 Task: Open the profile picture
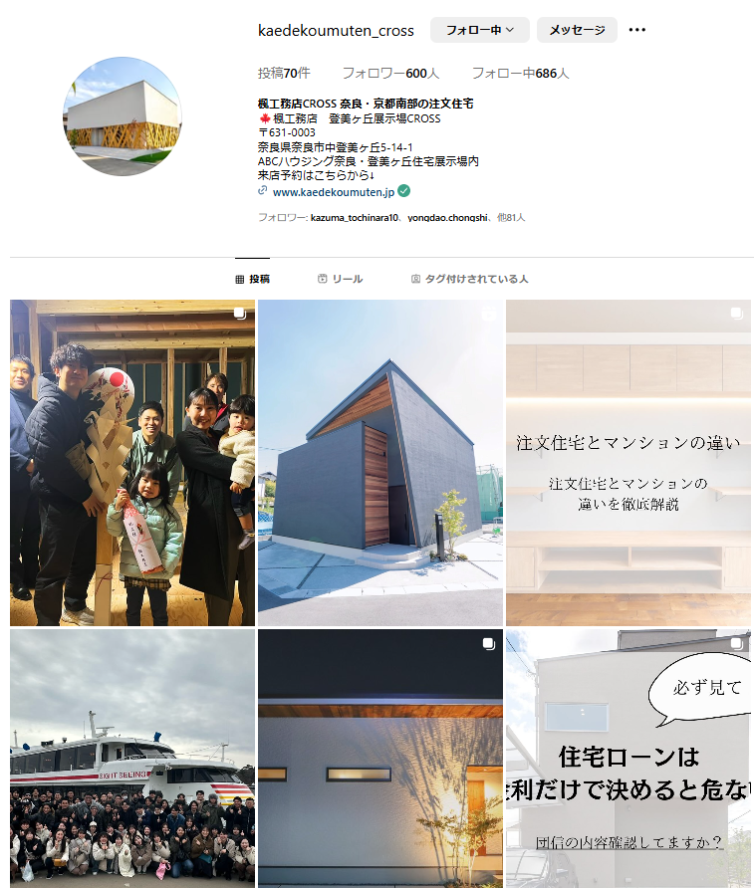(122, 117)
